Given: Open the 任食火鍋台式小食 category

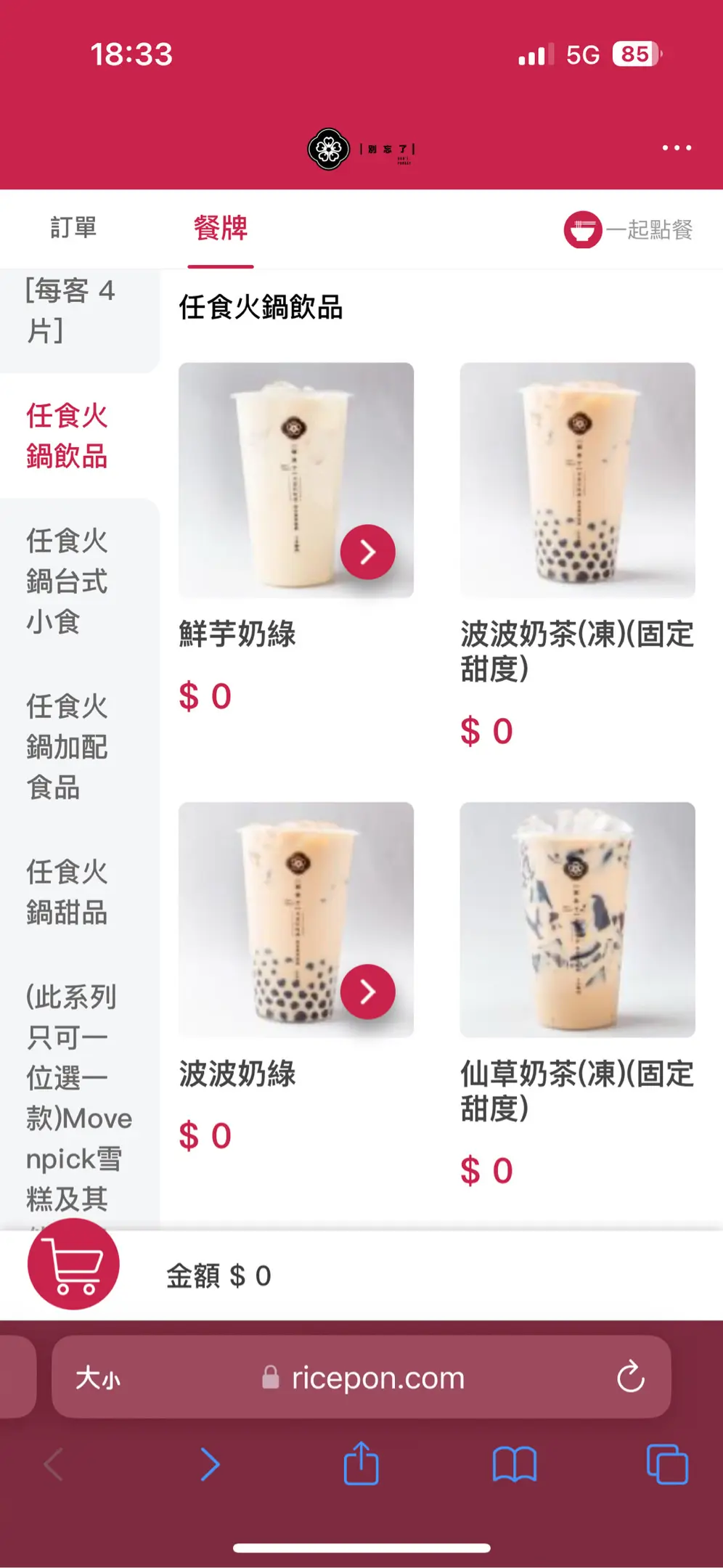Looking at the screenshot, I should 67,581.
